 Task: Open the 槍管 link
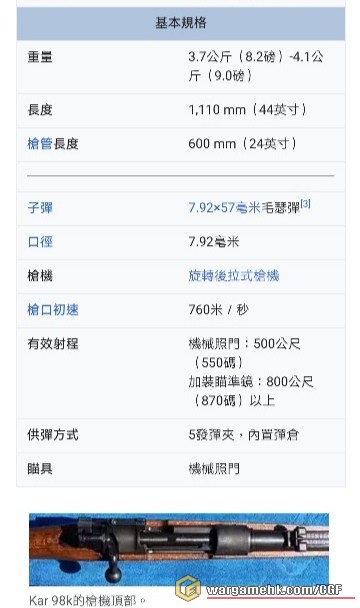40,144
